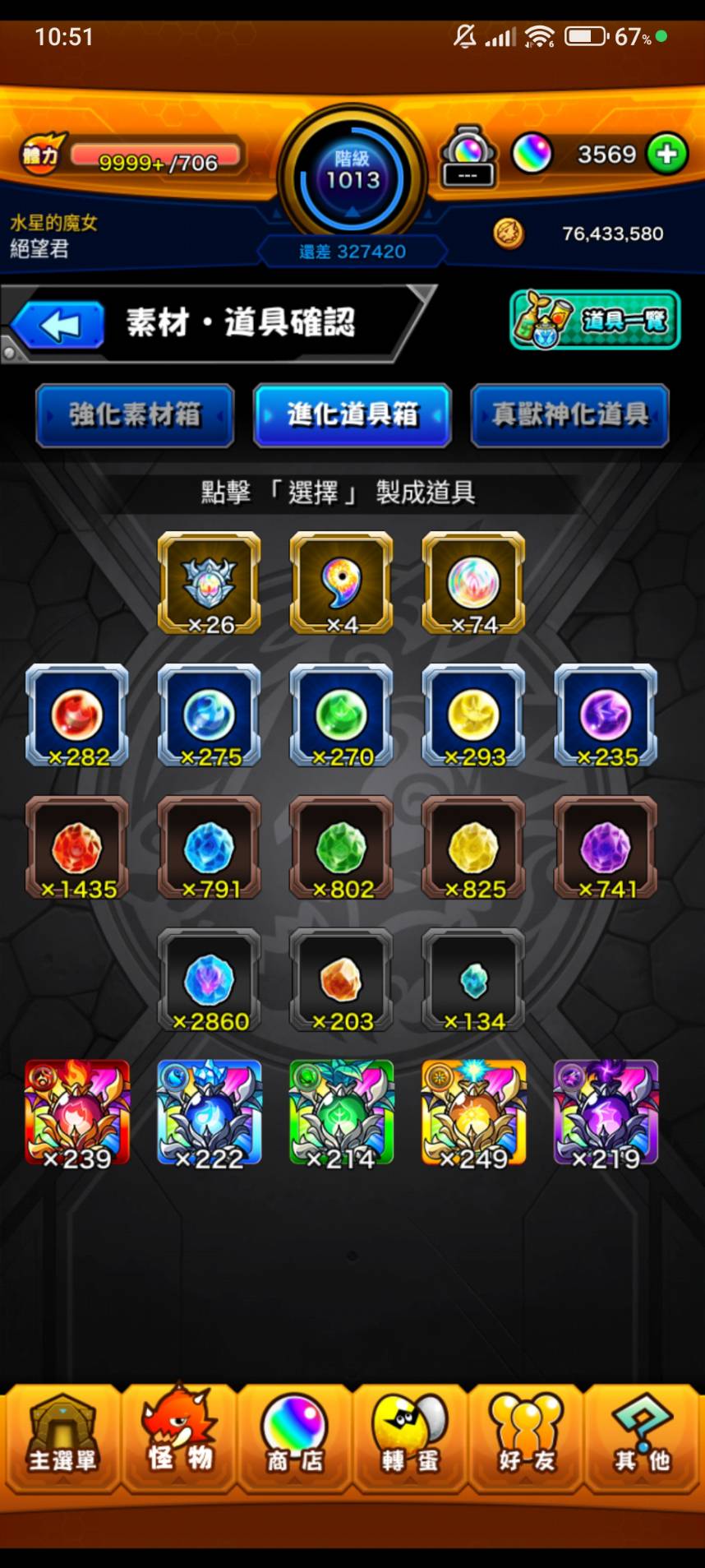Add more orbs with the green plus
This screenshot has width=705, height=1568.
click(x=666, y=154)
